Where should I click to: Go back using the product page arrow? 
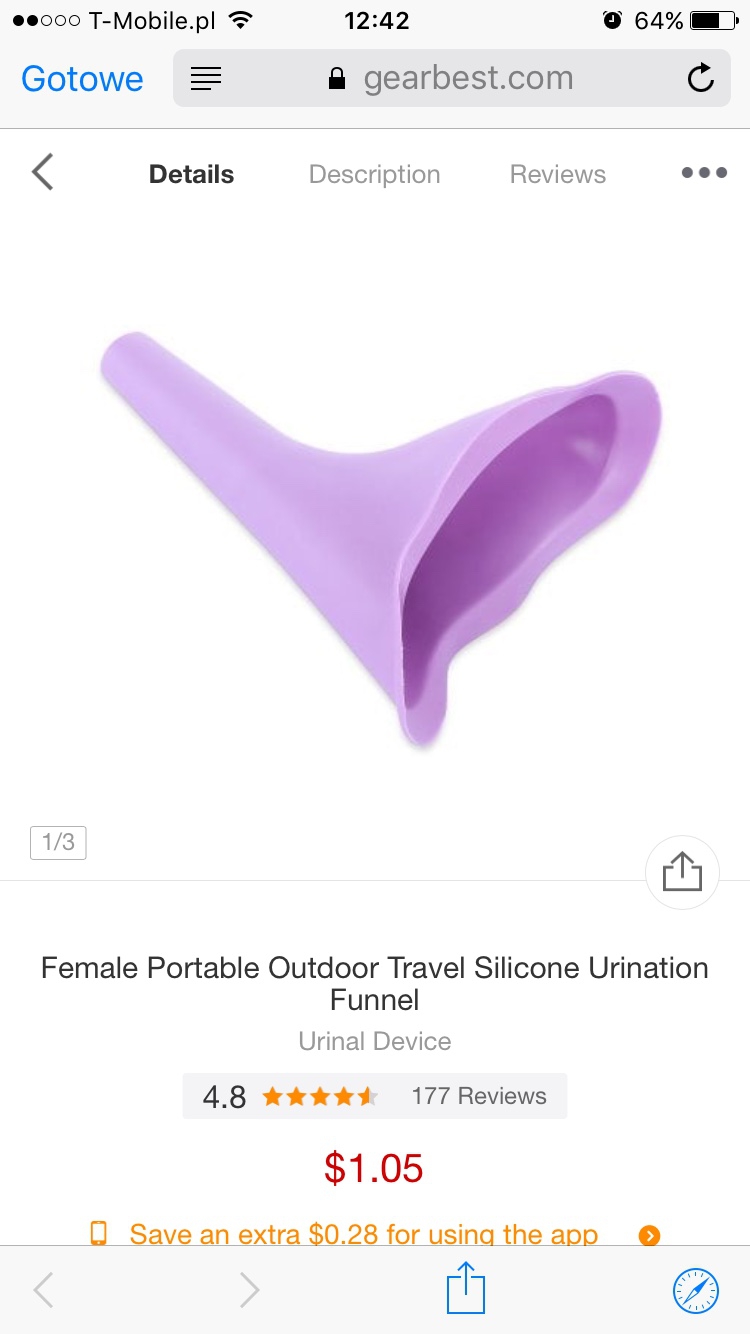(x=42, y=174)
